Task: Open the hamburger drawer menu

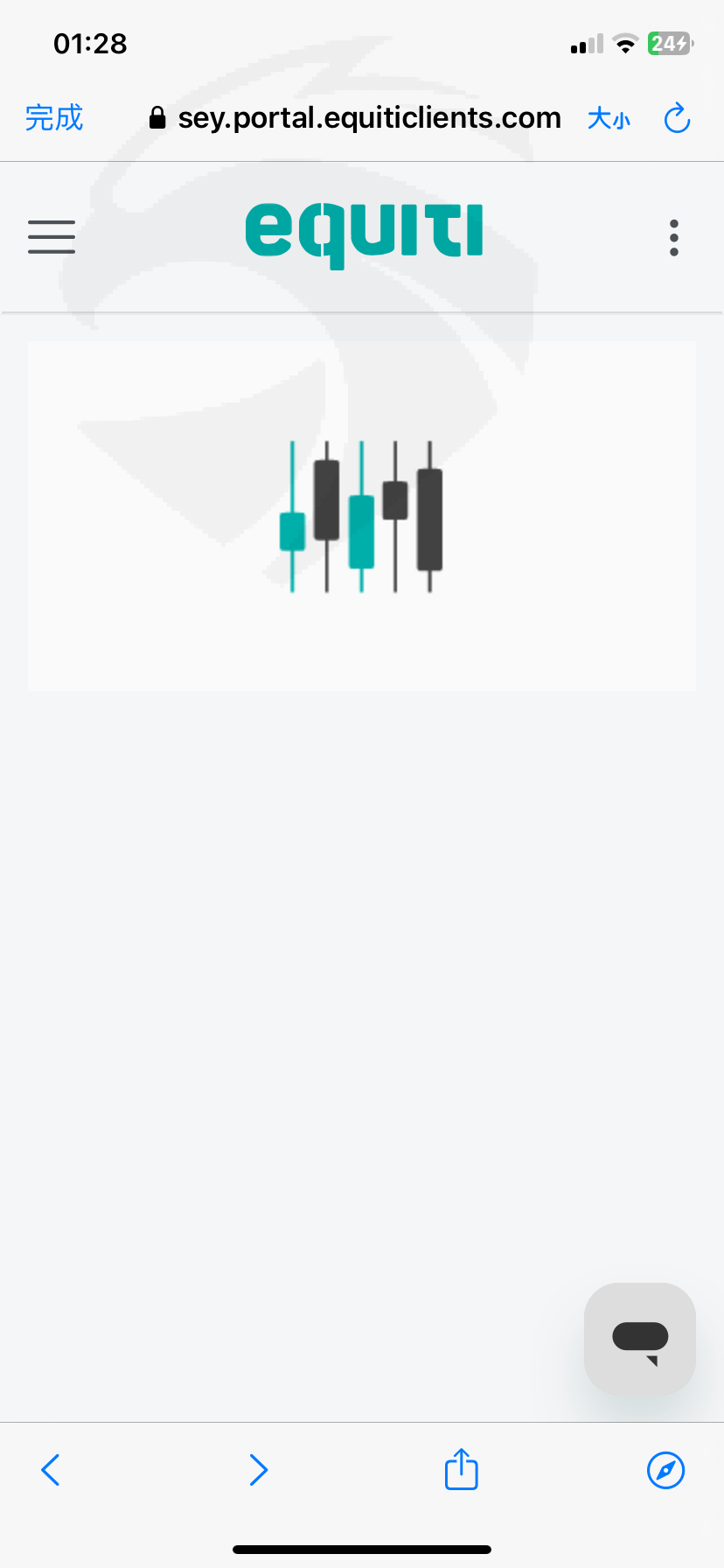Action: tap(52, 237)
